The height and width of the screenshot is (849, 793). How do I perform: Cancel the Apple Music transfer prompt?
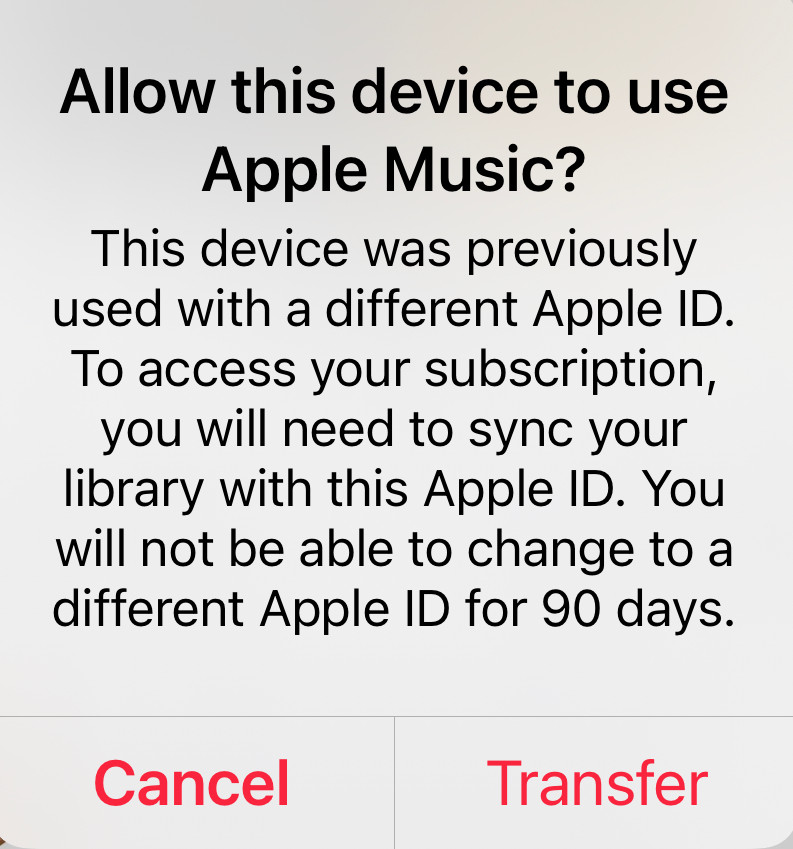click(x=192, y=783)
